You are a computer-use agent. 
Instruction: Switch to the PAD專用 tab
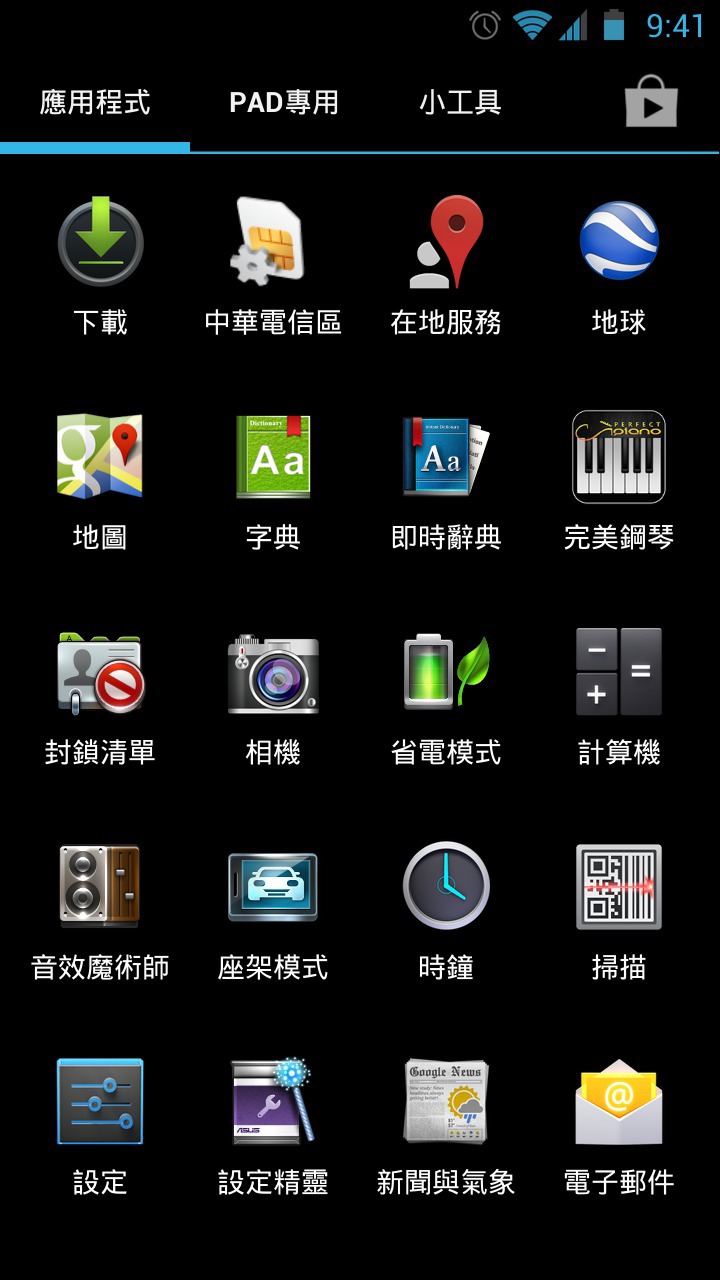[284, 102]
